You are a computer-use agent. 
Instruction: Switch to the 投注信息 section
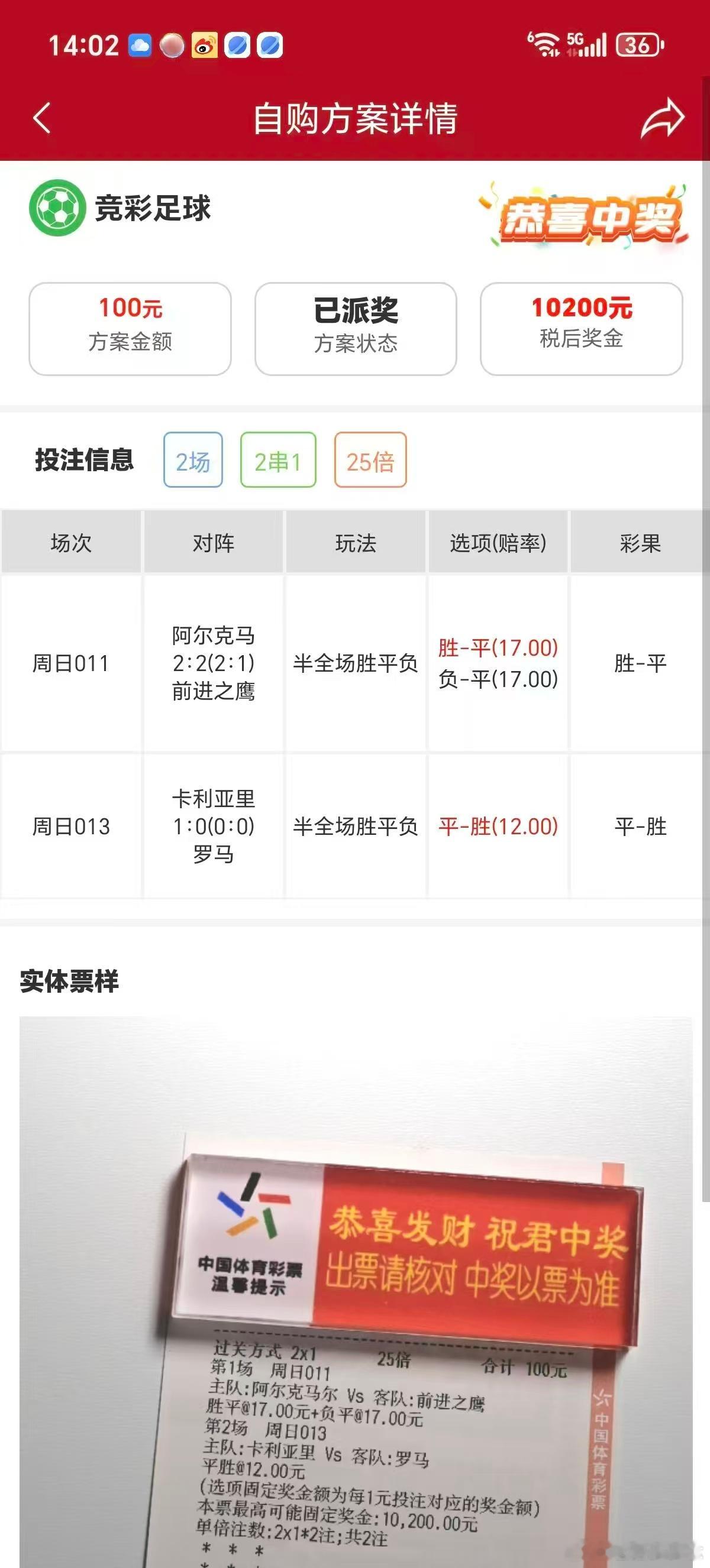point(83,461)
